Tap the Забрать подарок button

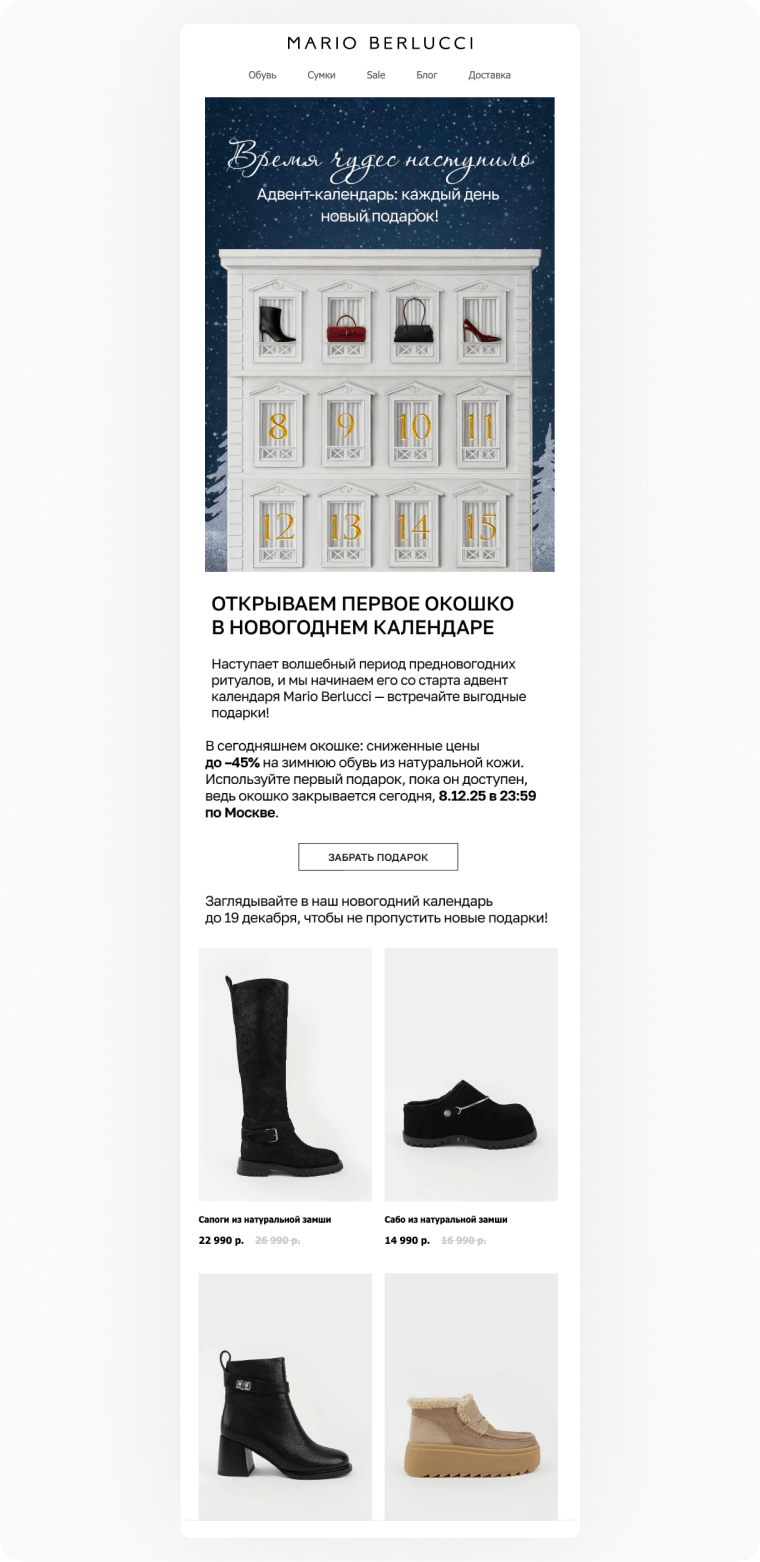pos(378,857)
